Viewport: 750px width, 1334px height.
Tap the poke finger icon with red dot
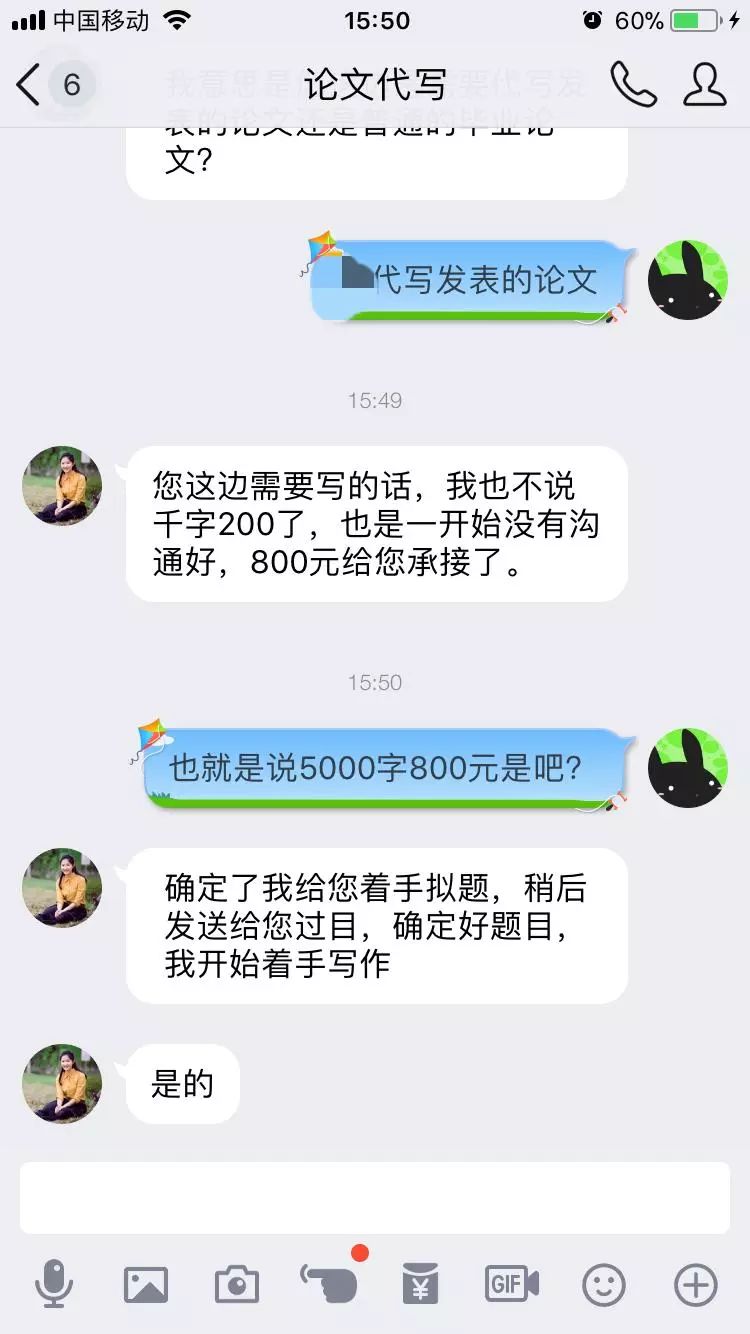[330, 1286]
